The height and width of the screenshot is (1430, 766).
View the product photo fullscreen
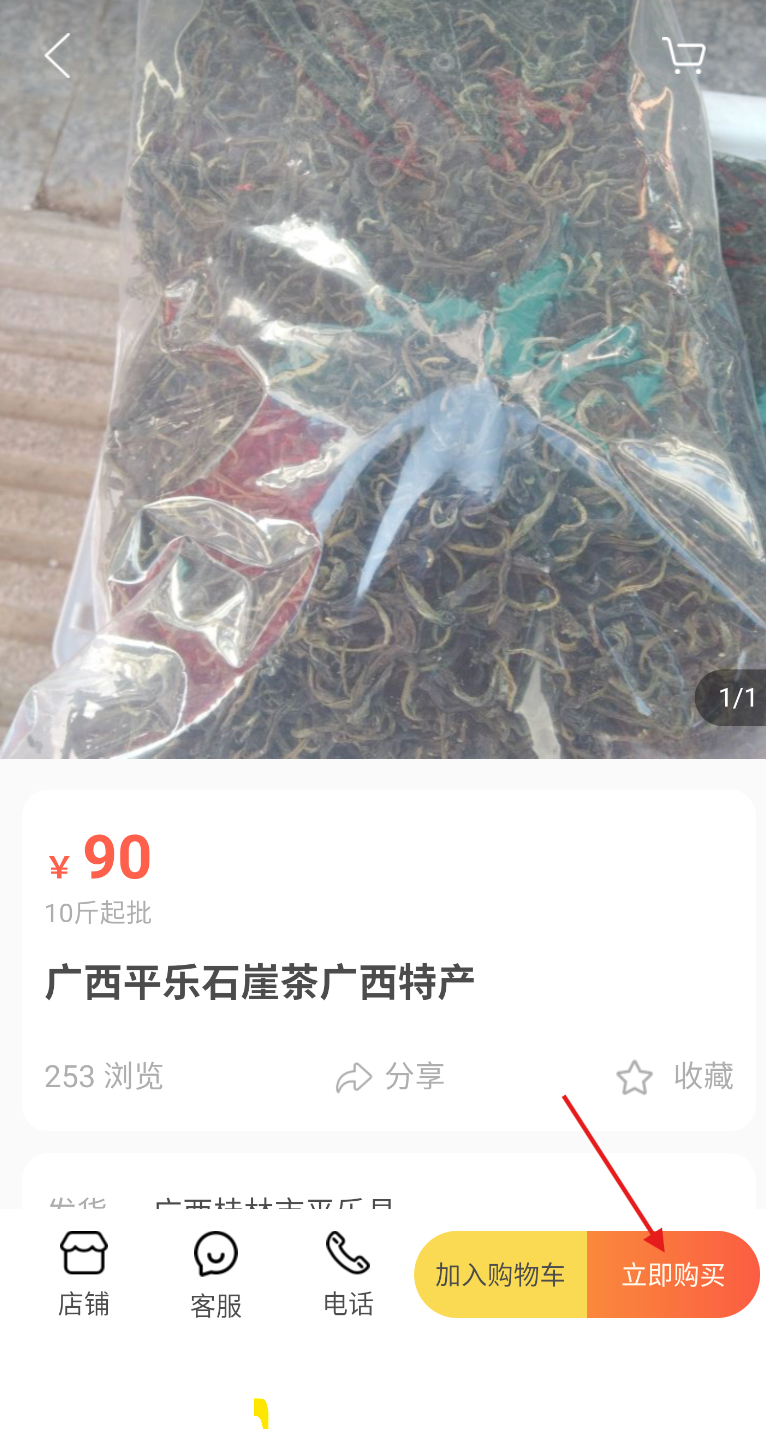coord(383,379)
